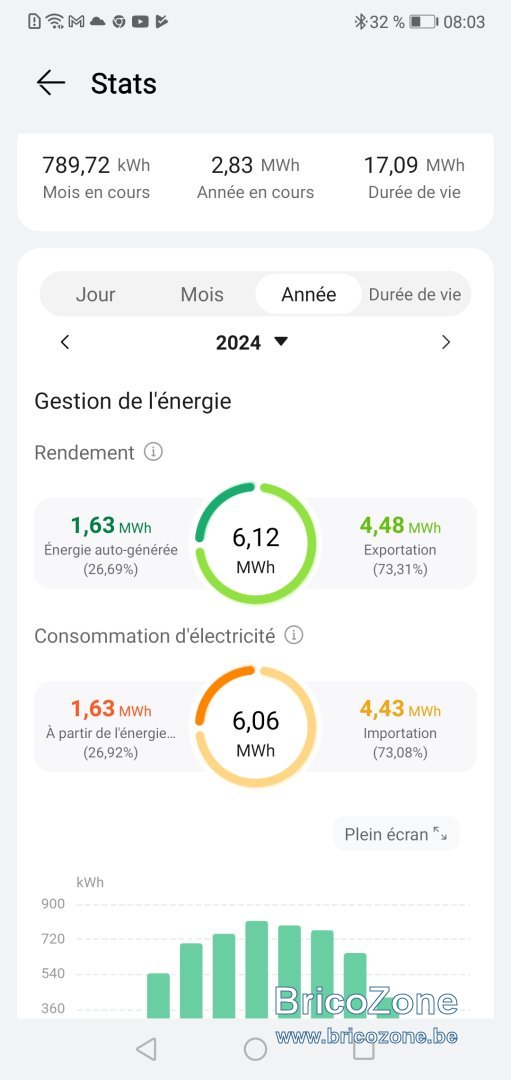The height and width of the screenshot is (1080, 511).
Task: Go to the next year
Action: pos(446,342)
